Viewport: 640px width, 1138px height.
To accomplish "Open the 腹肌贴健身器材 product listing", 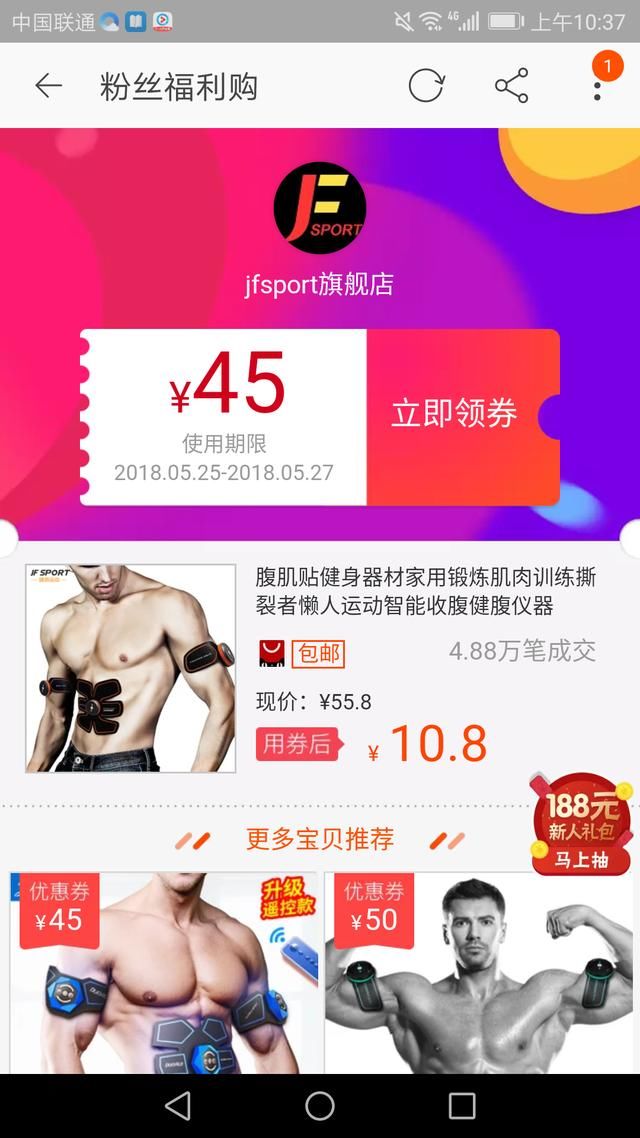I will click(x=425, y=591).
